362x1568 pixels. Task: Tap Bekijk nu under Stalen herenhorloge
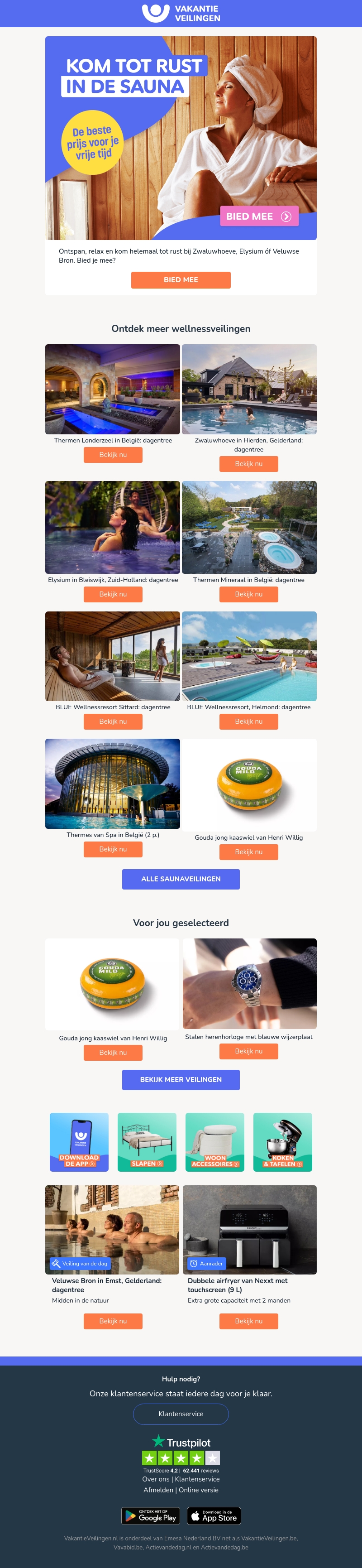click(249, 1051)
